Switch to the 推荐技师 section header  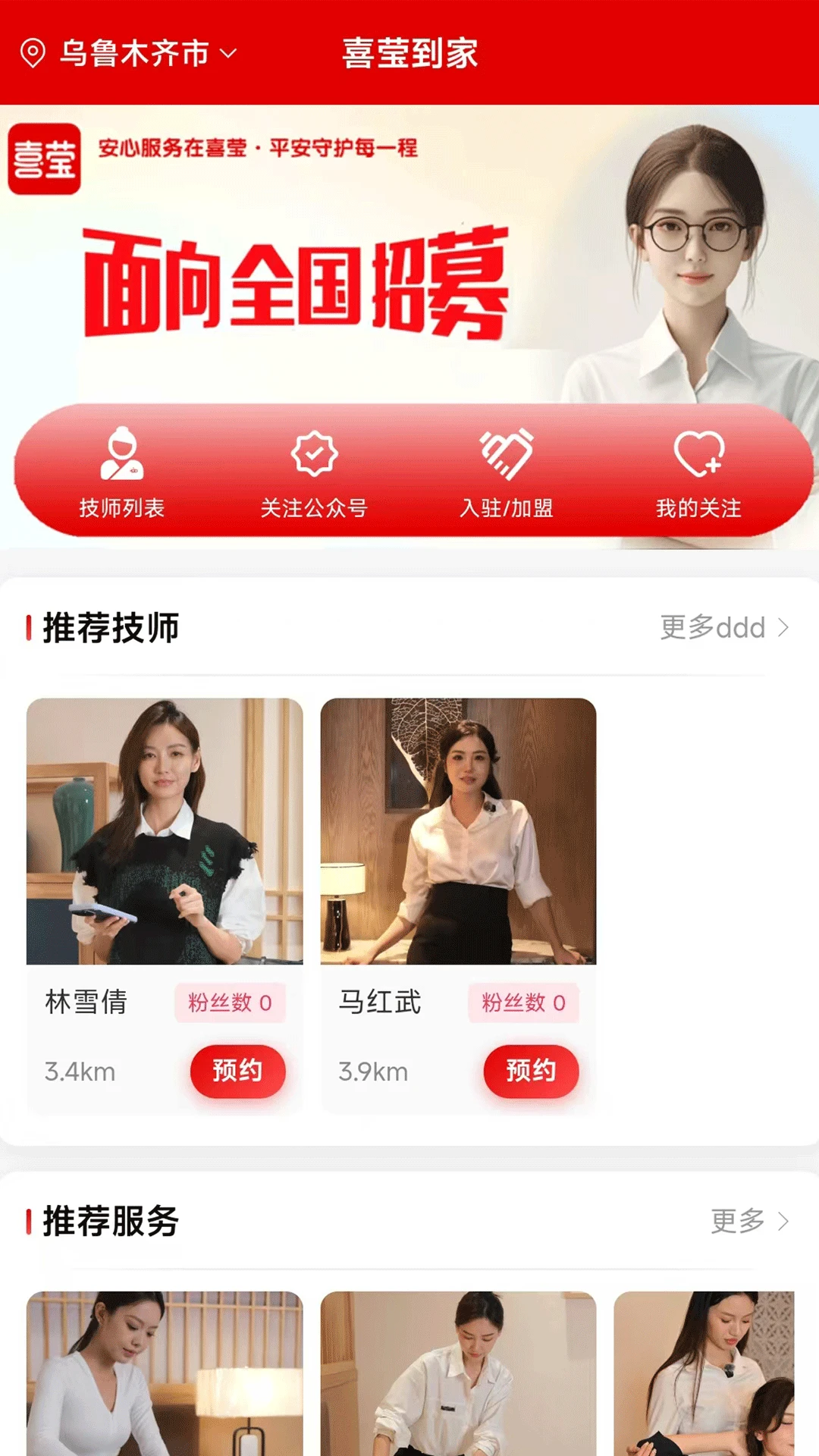(111, 627)
